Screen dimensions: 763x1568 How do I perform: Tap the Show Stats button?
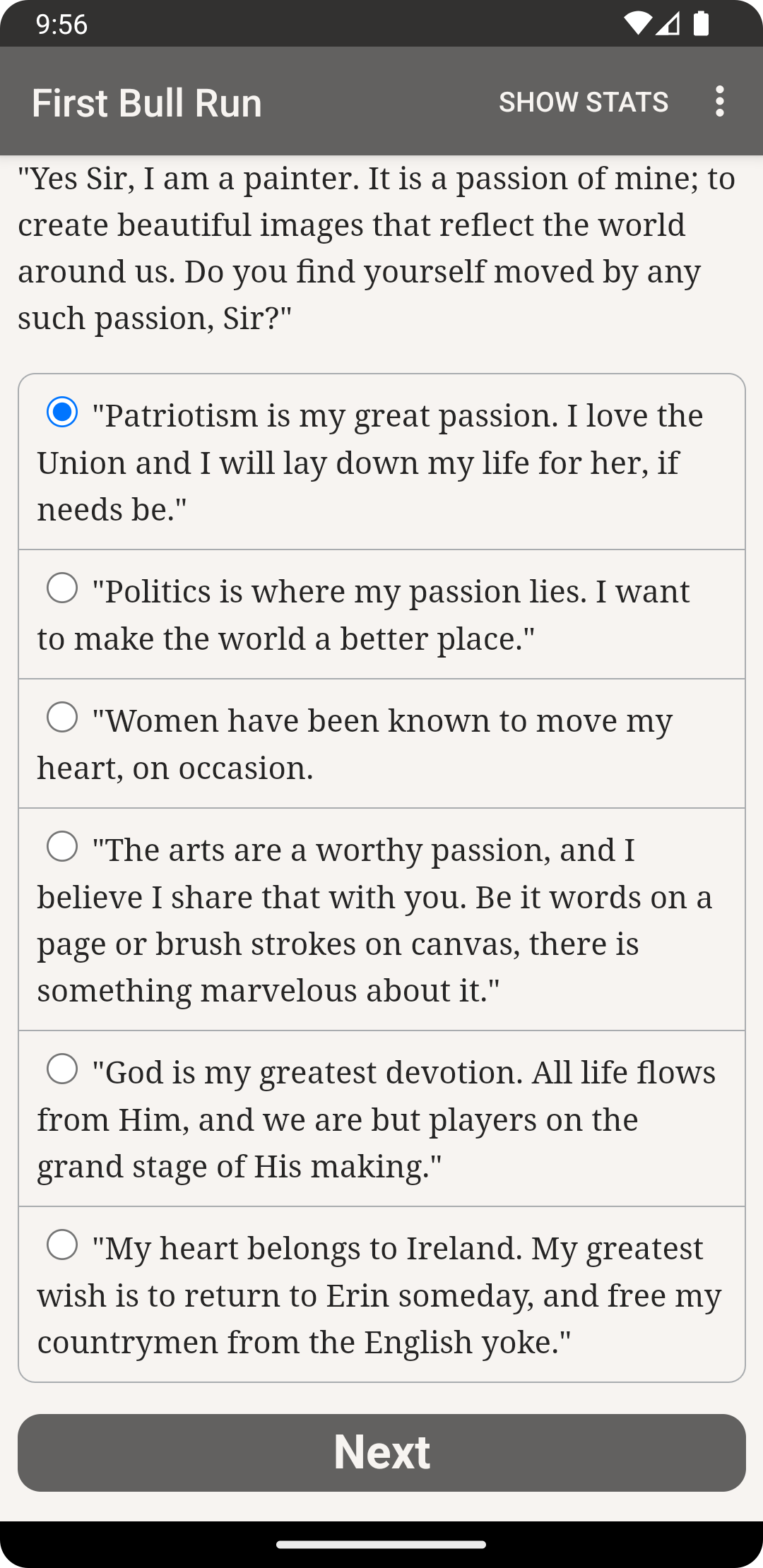tap(584, 102)
